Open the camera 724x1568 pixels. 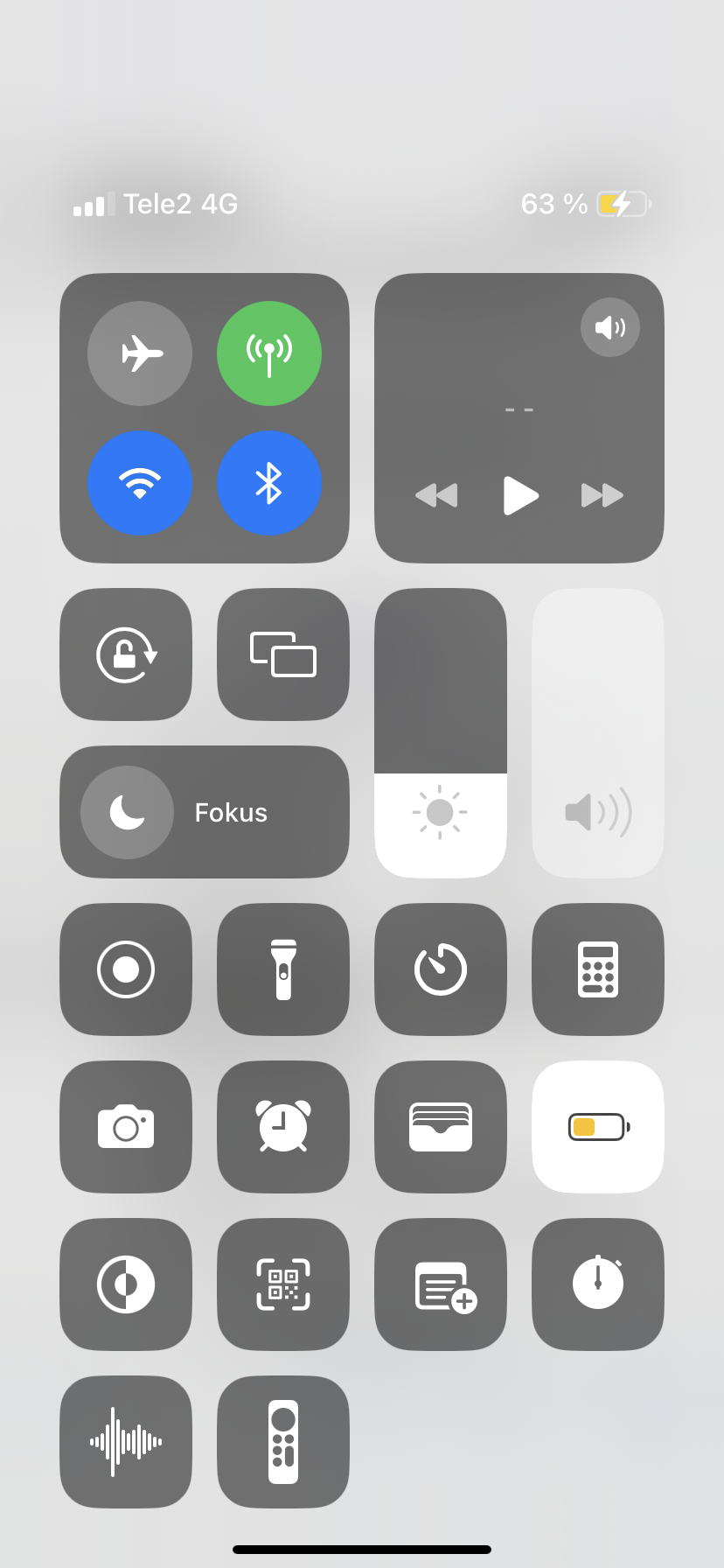(126, 1127)
